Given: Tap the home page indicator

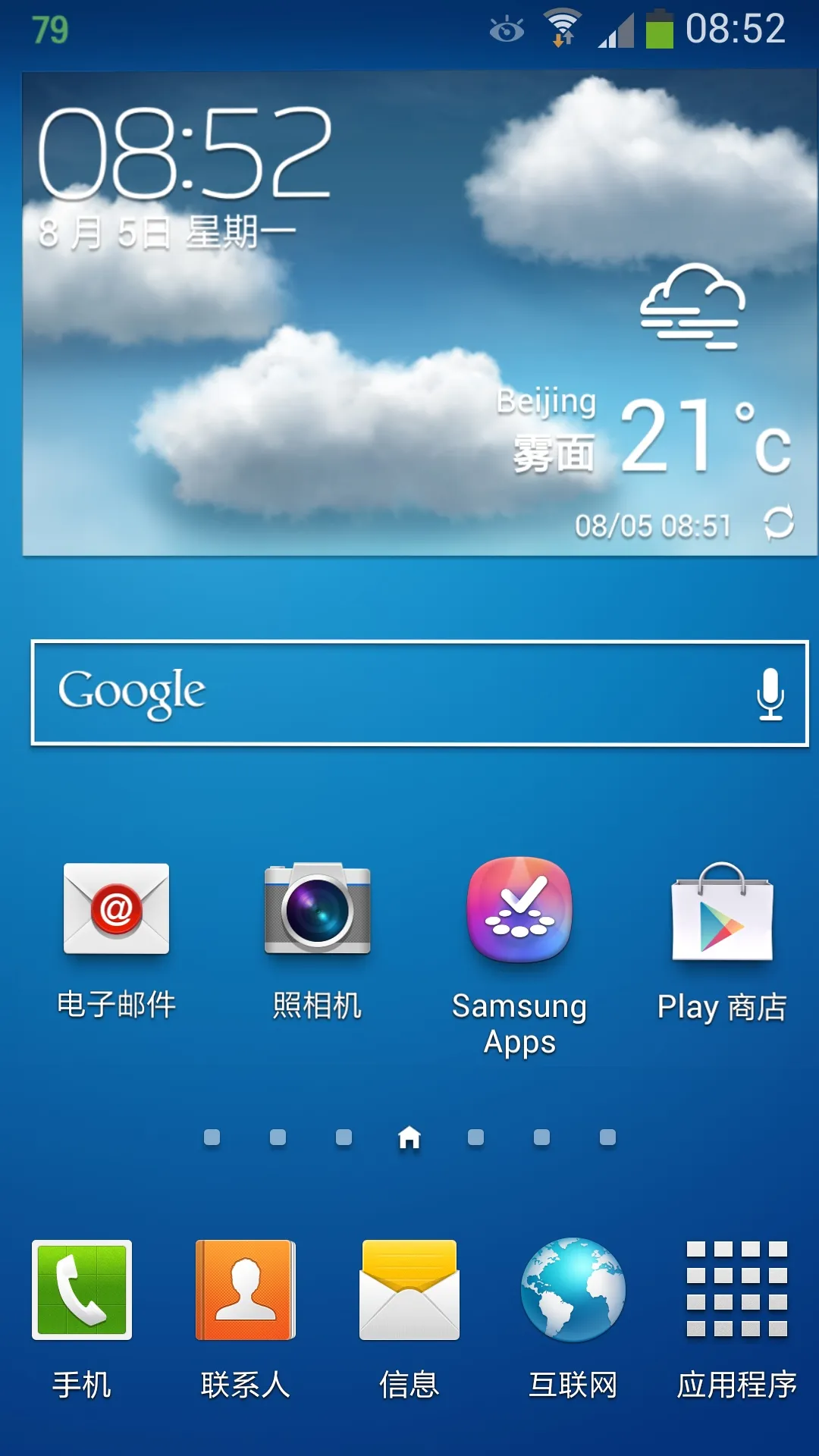Looking at the screenshot, I should click(409, 1137).
